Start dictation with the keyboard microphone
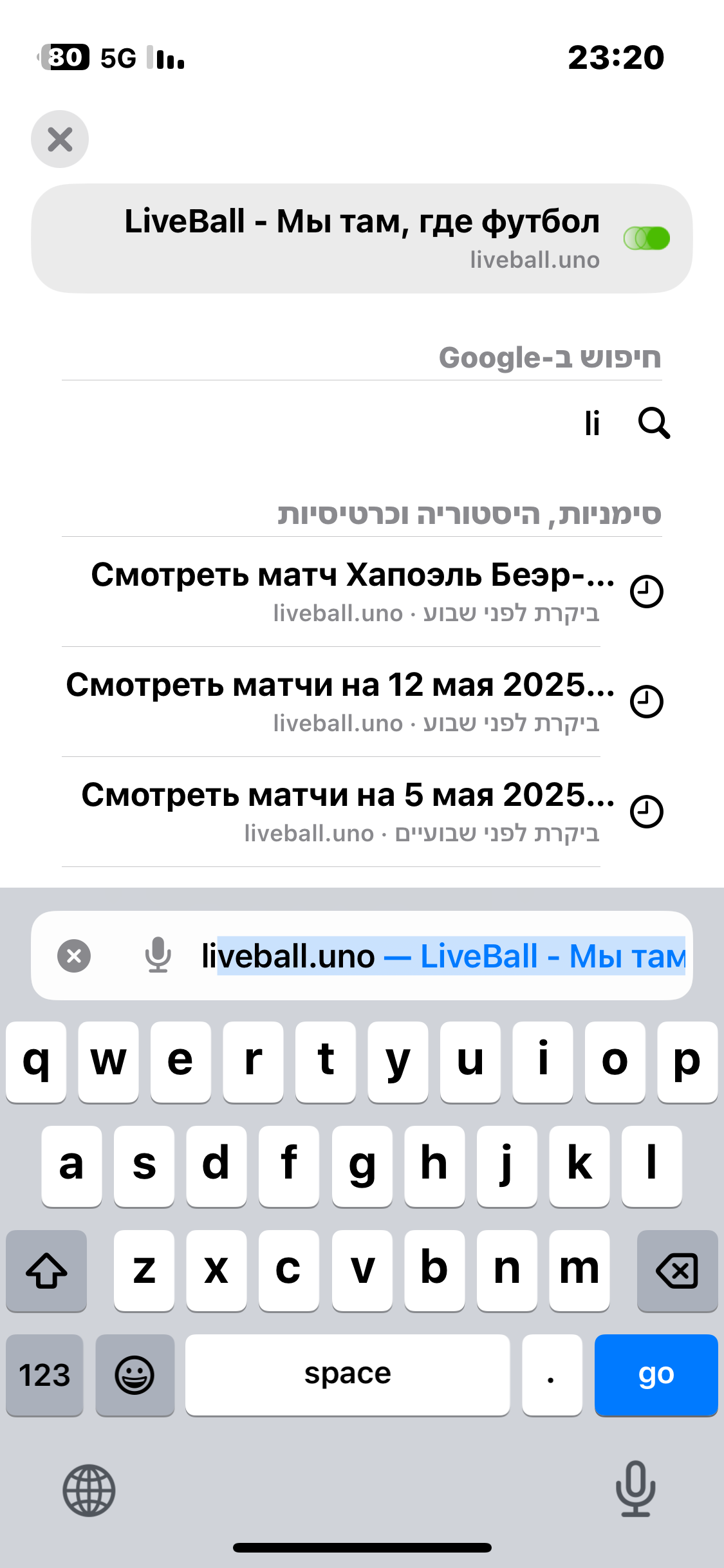Viewport: 724px width, 1568px height. point(635,1489)
